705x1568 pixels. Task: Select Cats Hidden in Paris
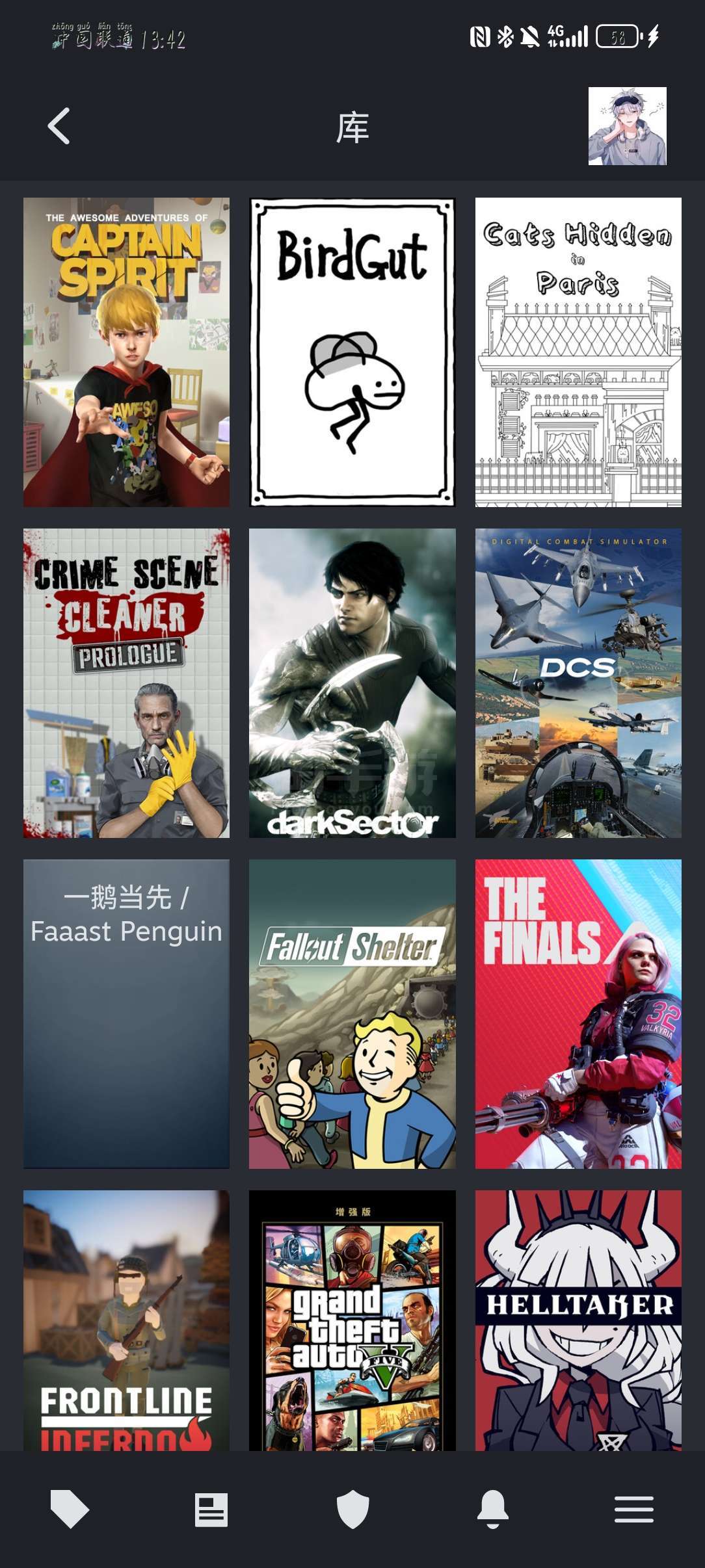coord(578,352)
